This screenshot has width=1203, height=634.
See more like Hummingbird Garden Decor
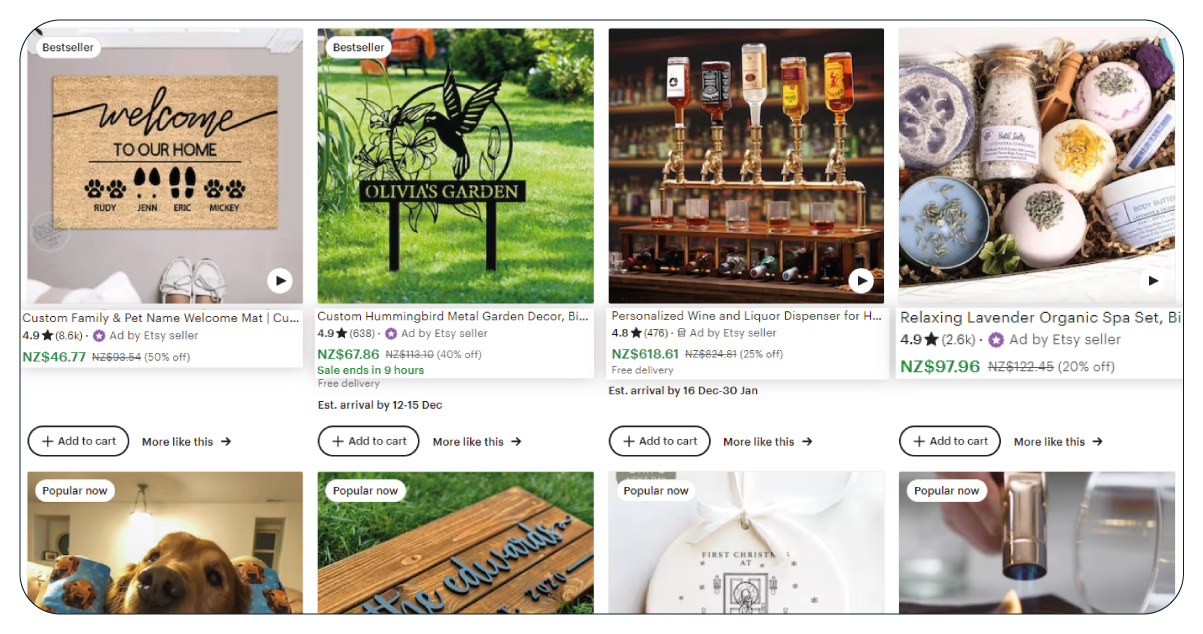[477, 442]
